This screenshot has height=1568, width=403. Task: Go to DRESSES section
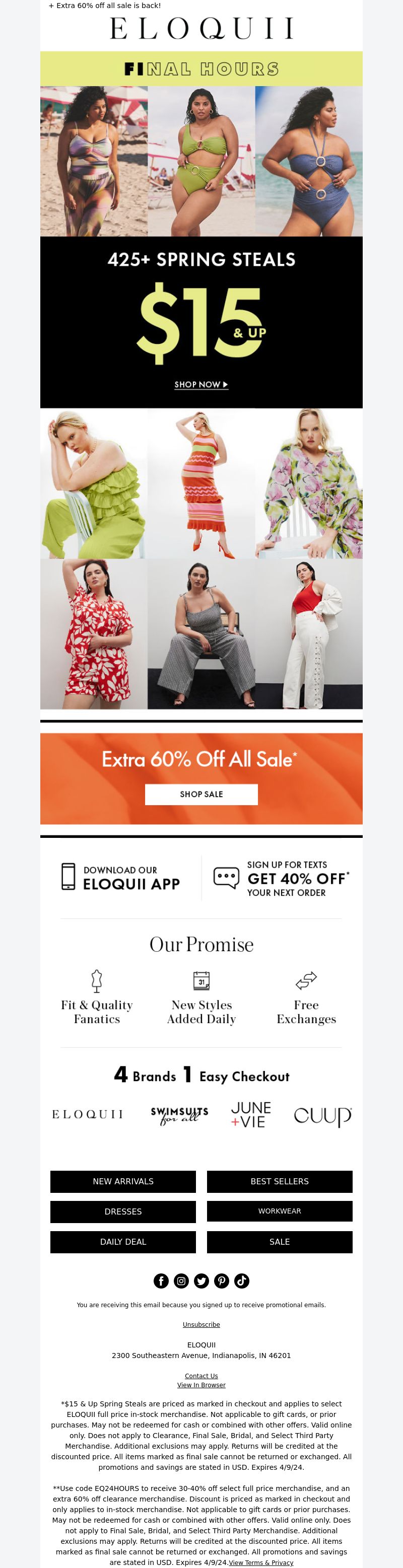click(123, 1211)
